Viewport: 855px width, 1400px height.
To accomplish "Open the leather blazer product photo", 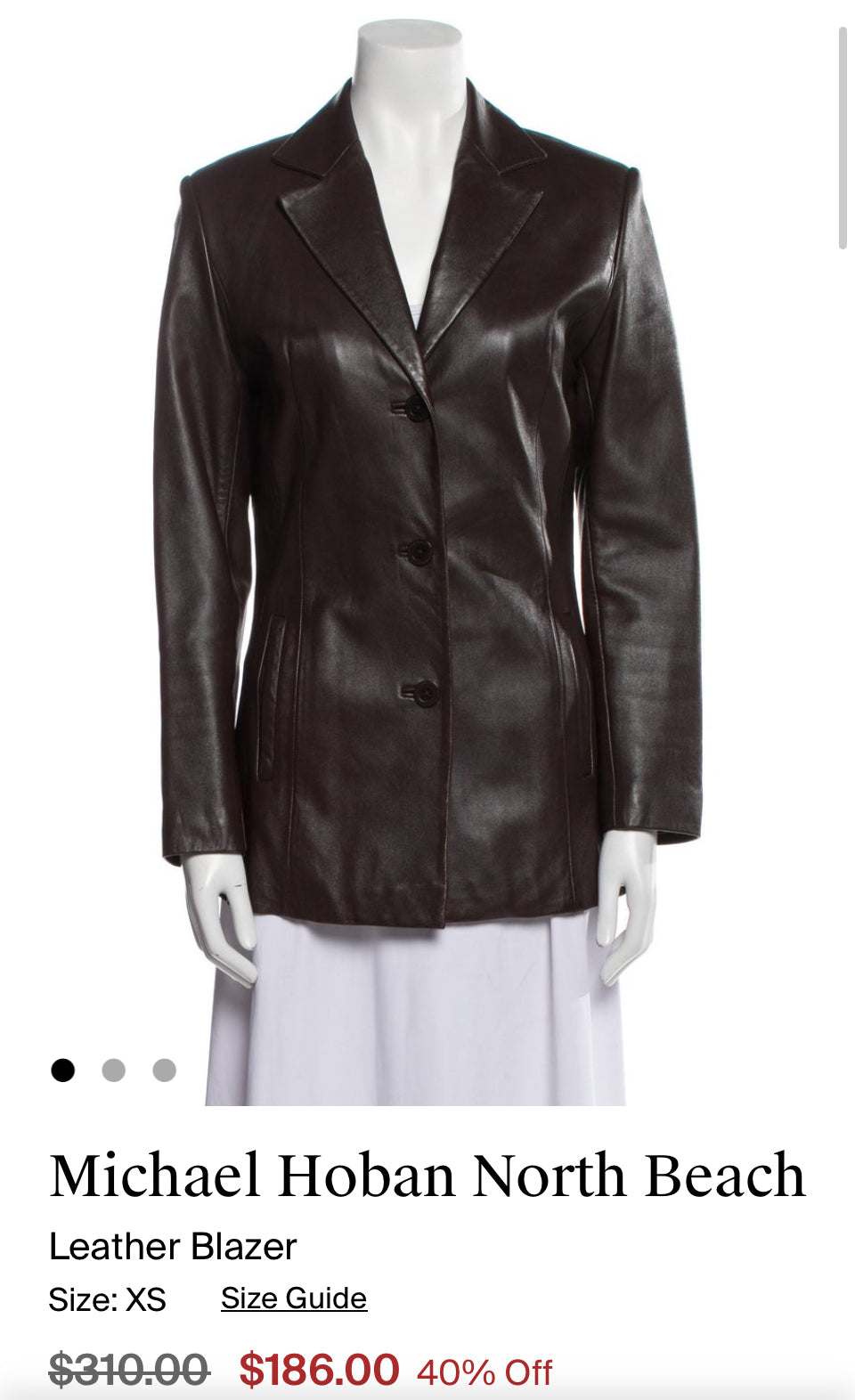I will (x=427, y=534).
